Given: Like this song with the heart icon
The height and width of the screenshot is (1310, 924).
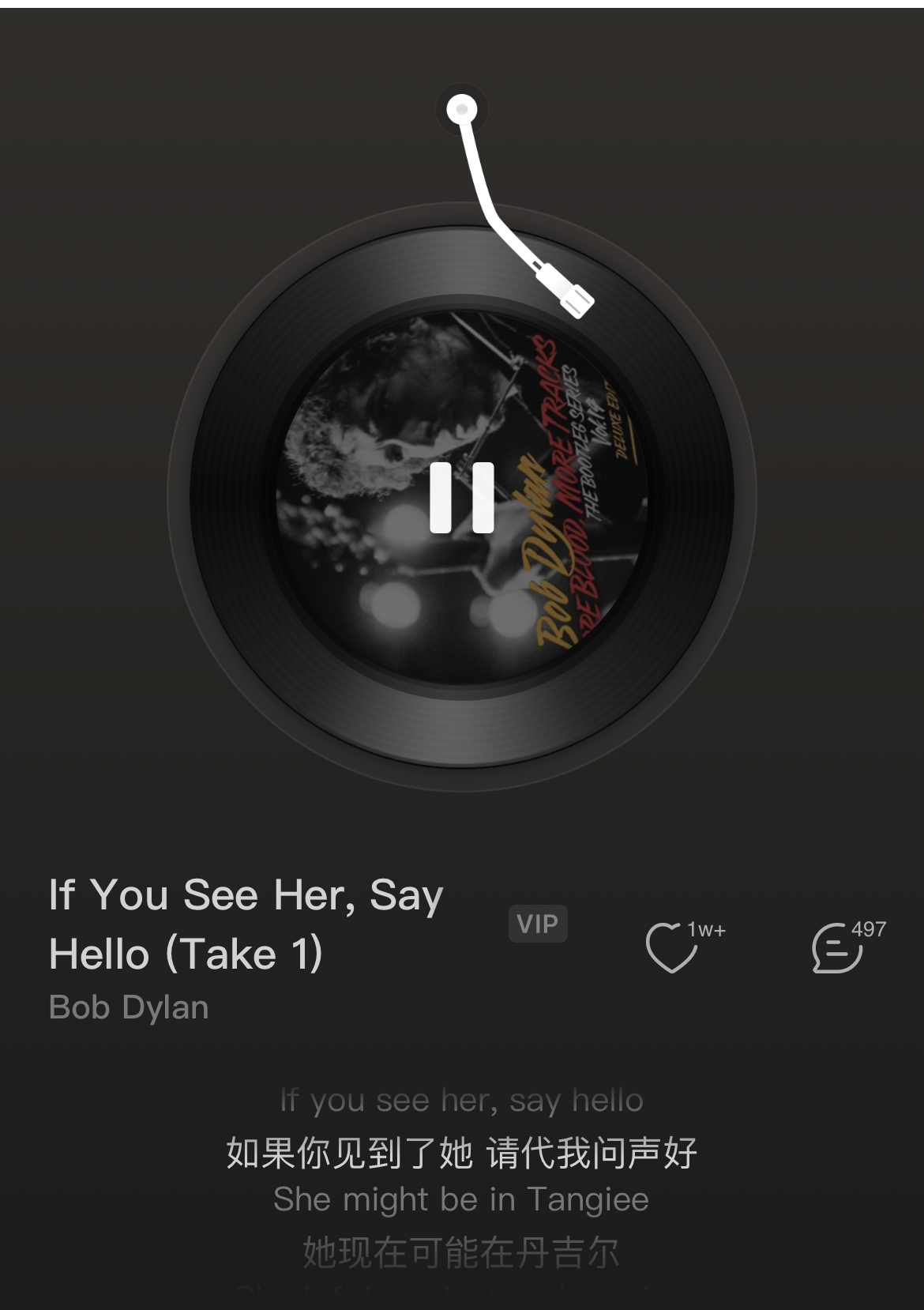Looking at the screenshot, I should [x=671, y=947].
